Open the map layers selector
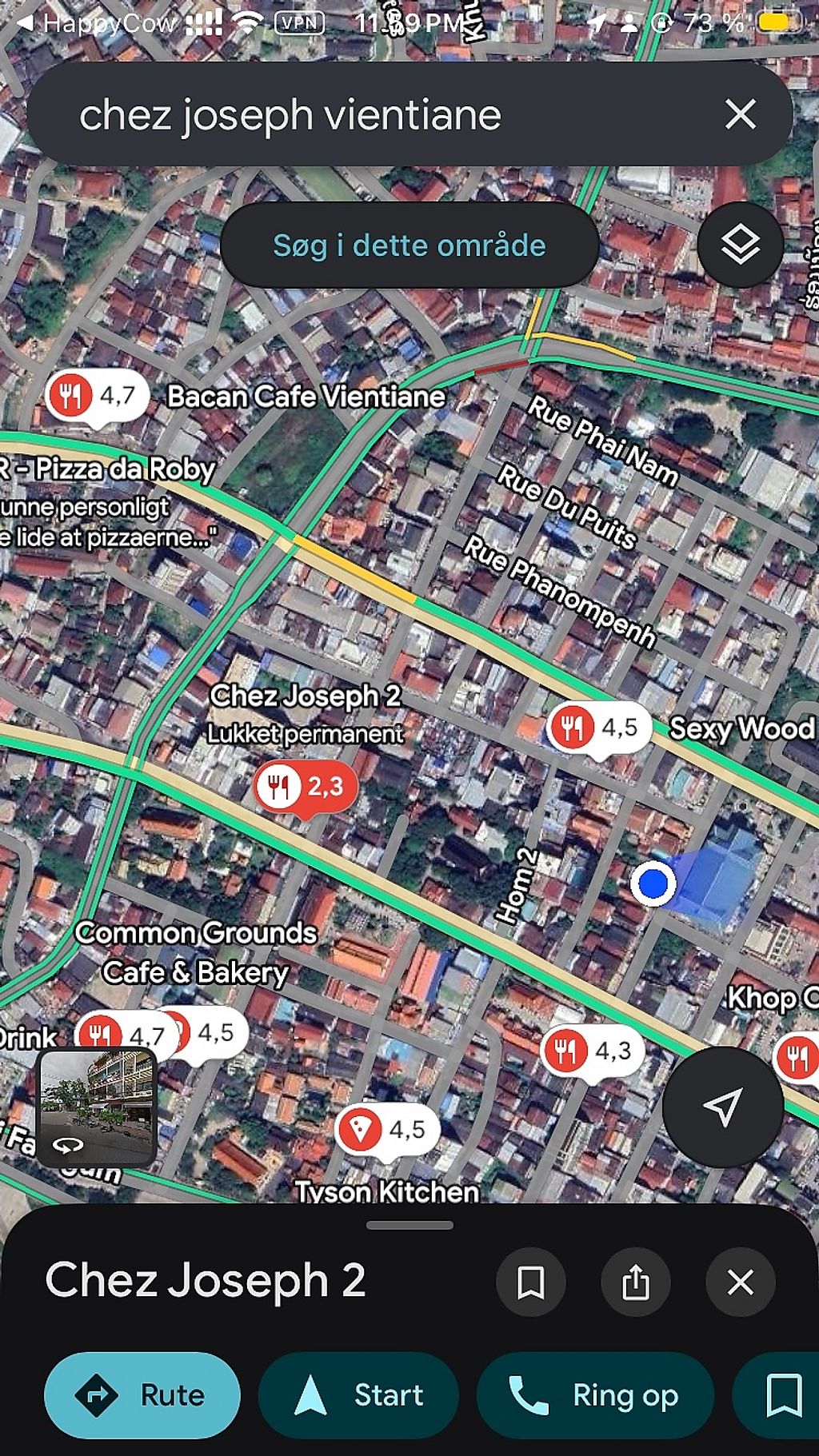 coord(740,245)
